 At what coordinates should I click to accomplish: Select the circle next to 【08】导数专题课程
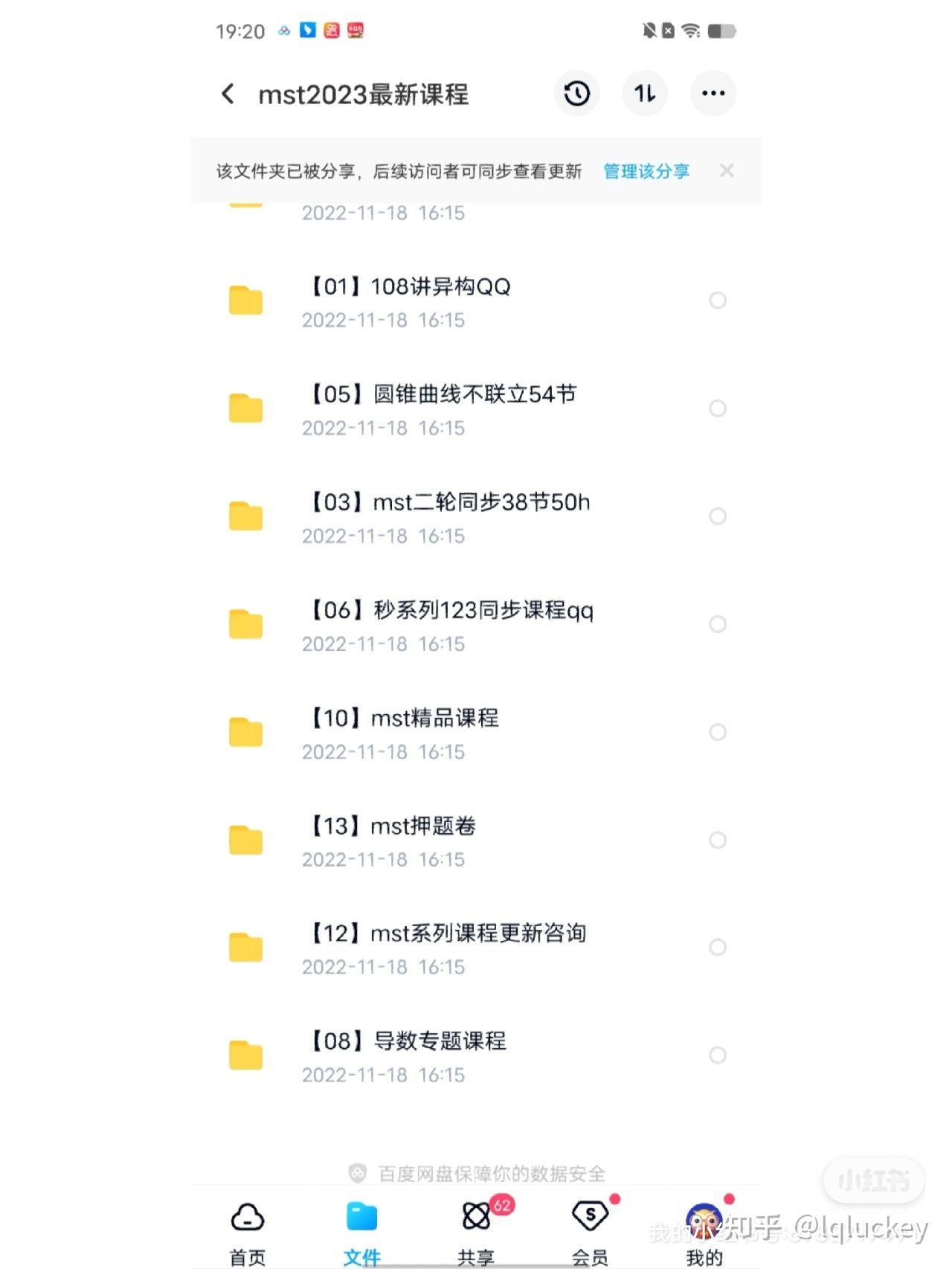(x=716, y=1055)
